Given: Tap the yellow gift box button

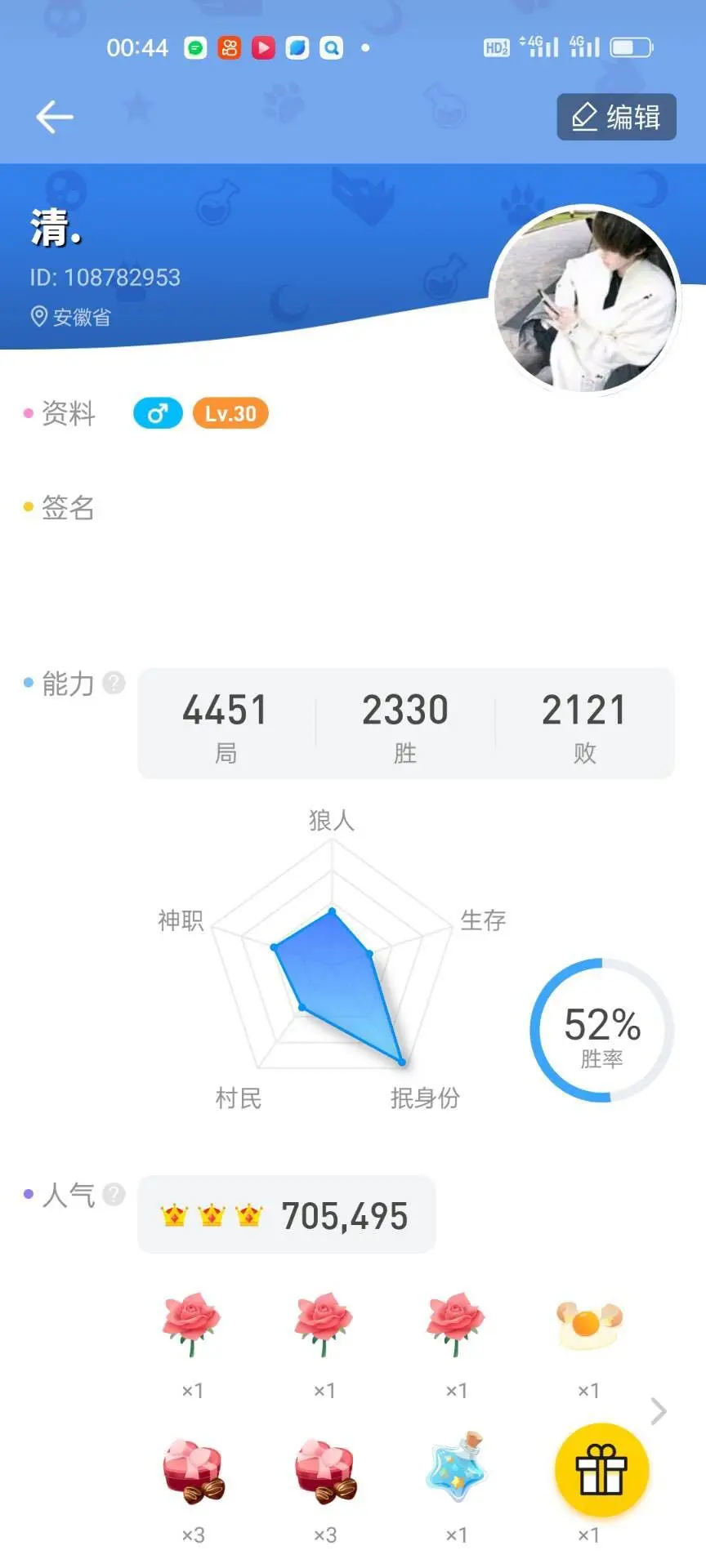Looking at the screenshot, I should [x=601, y=1470].
